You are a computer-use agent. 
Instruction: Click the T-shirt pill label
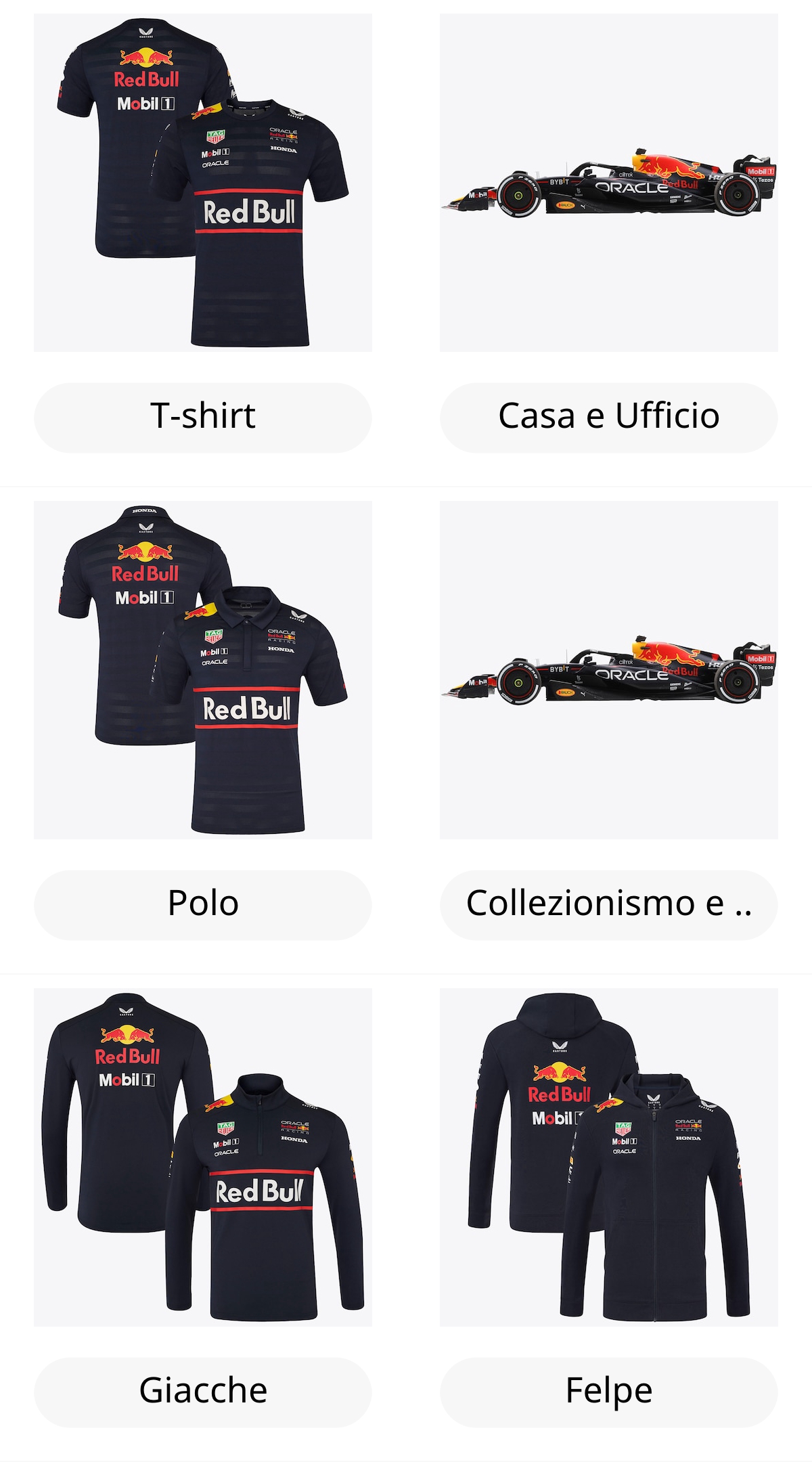203,416
